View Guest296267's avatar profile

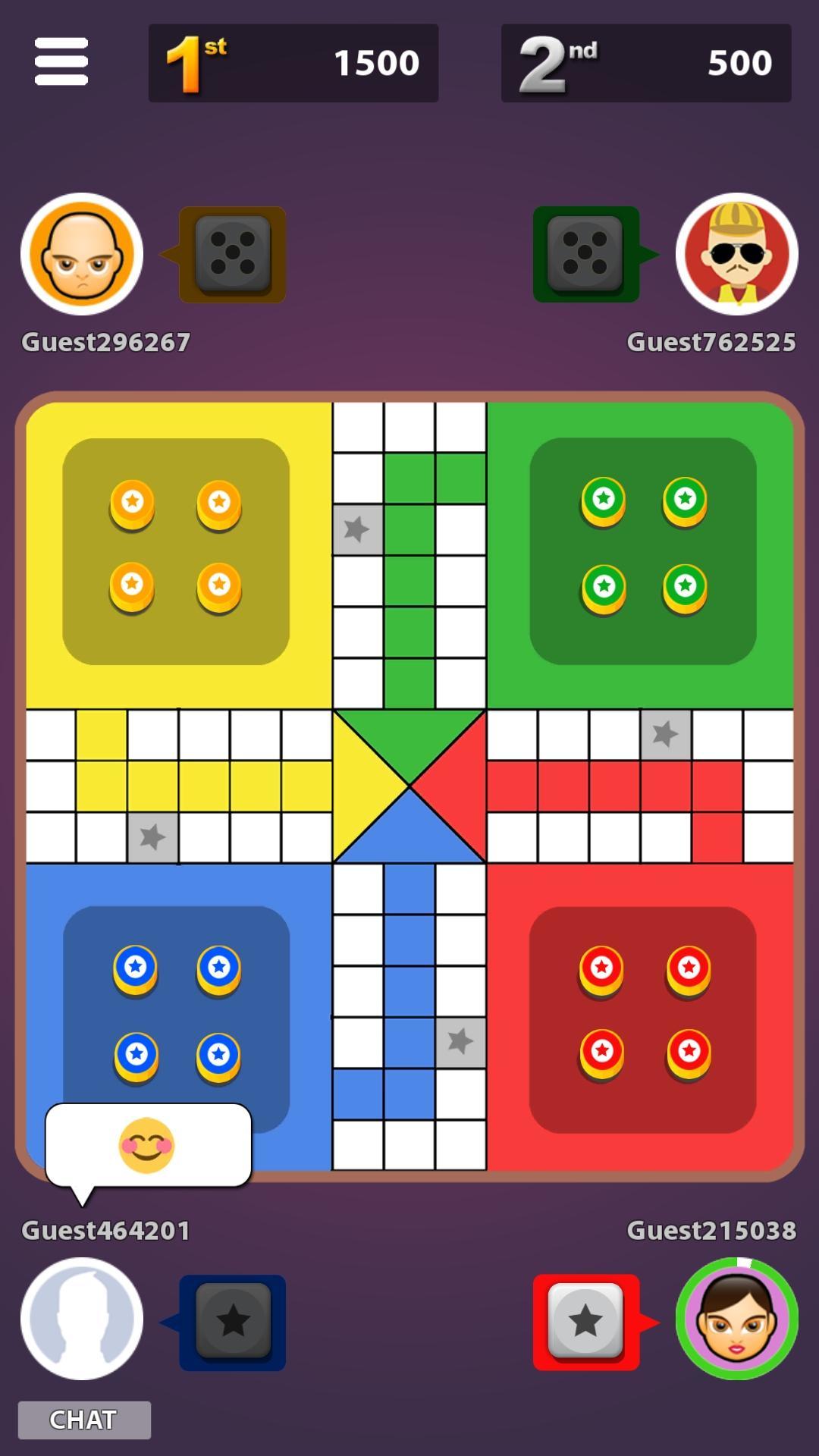[x=82, y=254]
